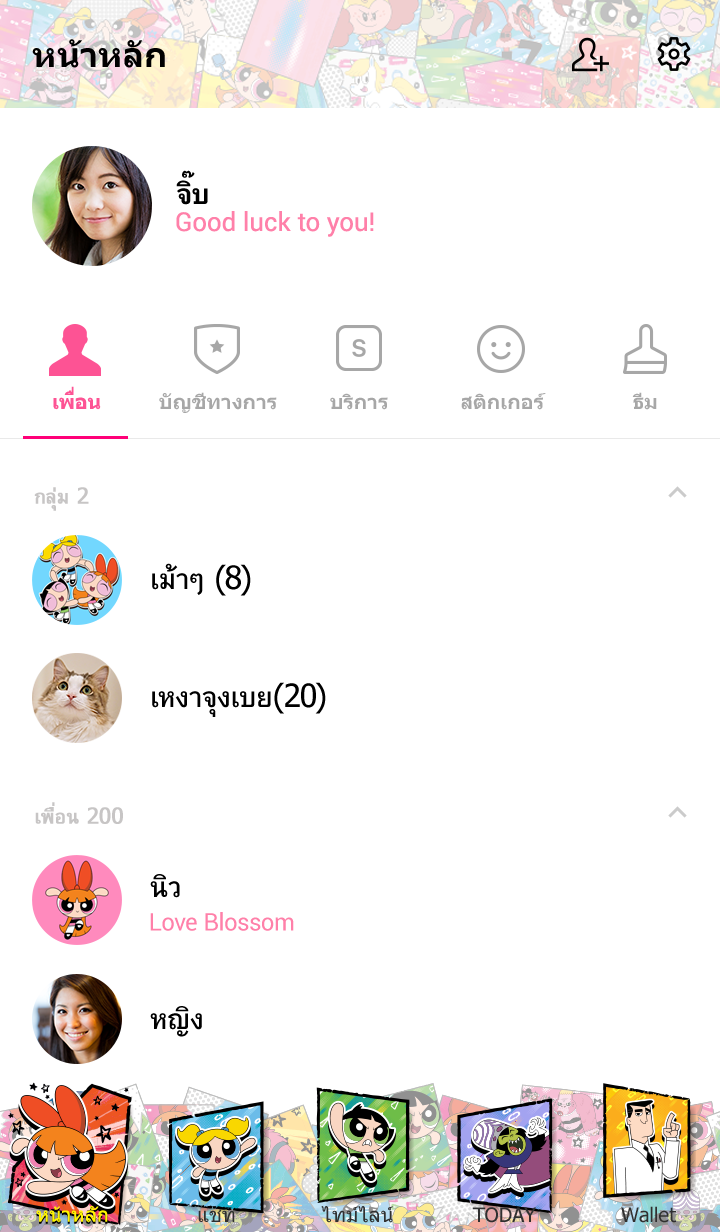The height and width of the screenshot is (1232, 720).
Task: Go to แชท in the bottom bar
Action: coord(216,1165)
